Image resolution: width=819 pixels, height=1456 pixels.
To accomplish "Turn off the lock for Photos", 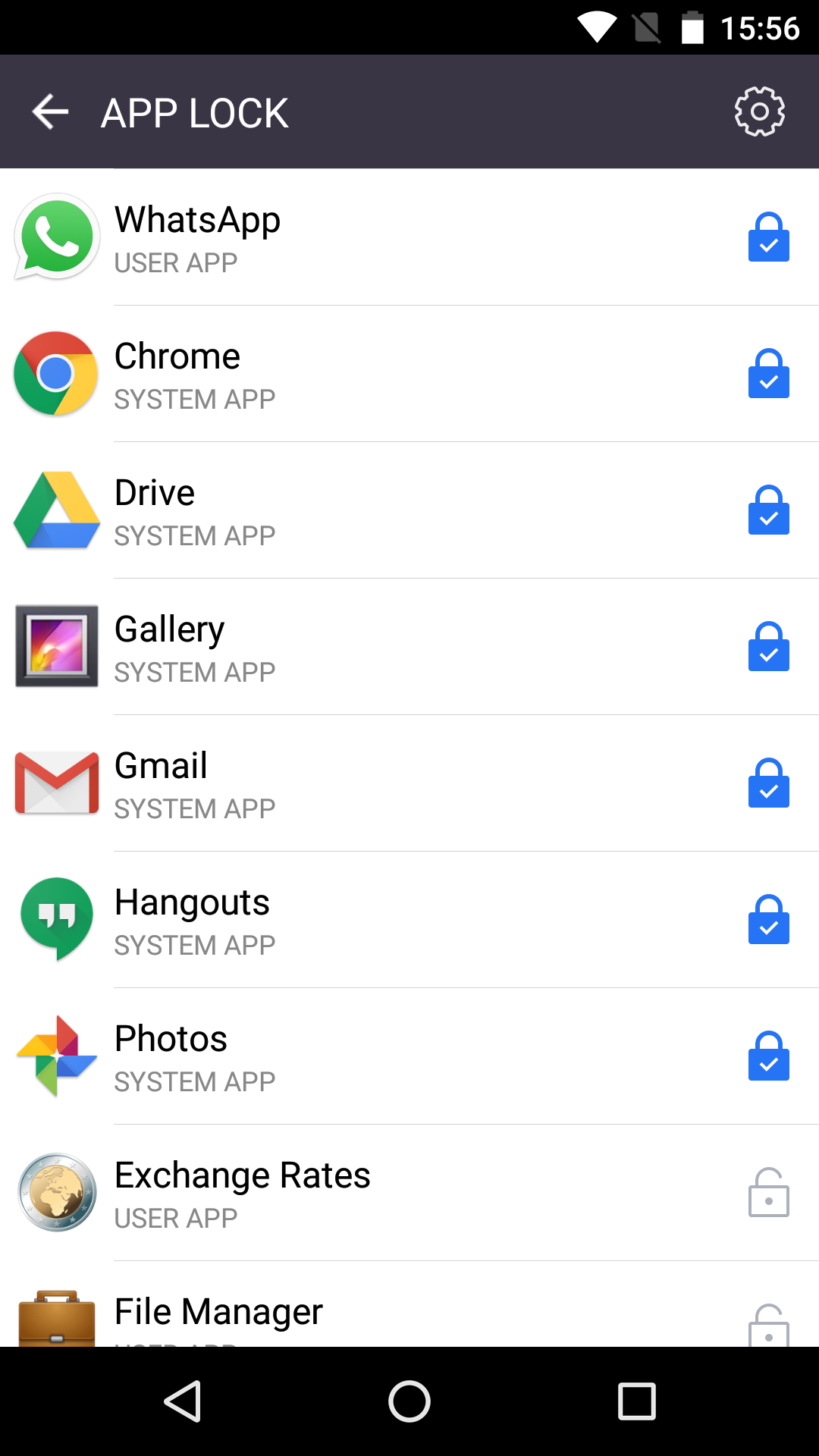I will 769,1056.
